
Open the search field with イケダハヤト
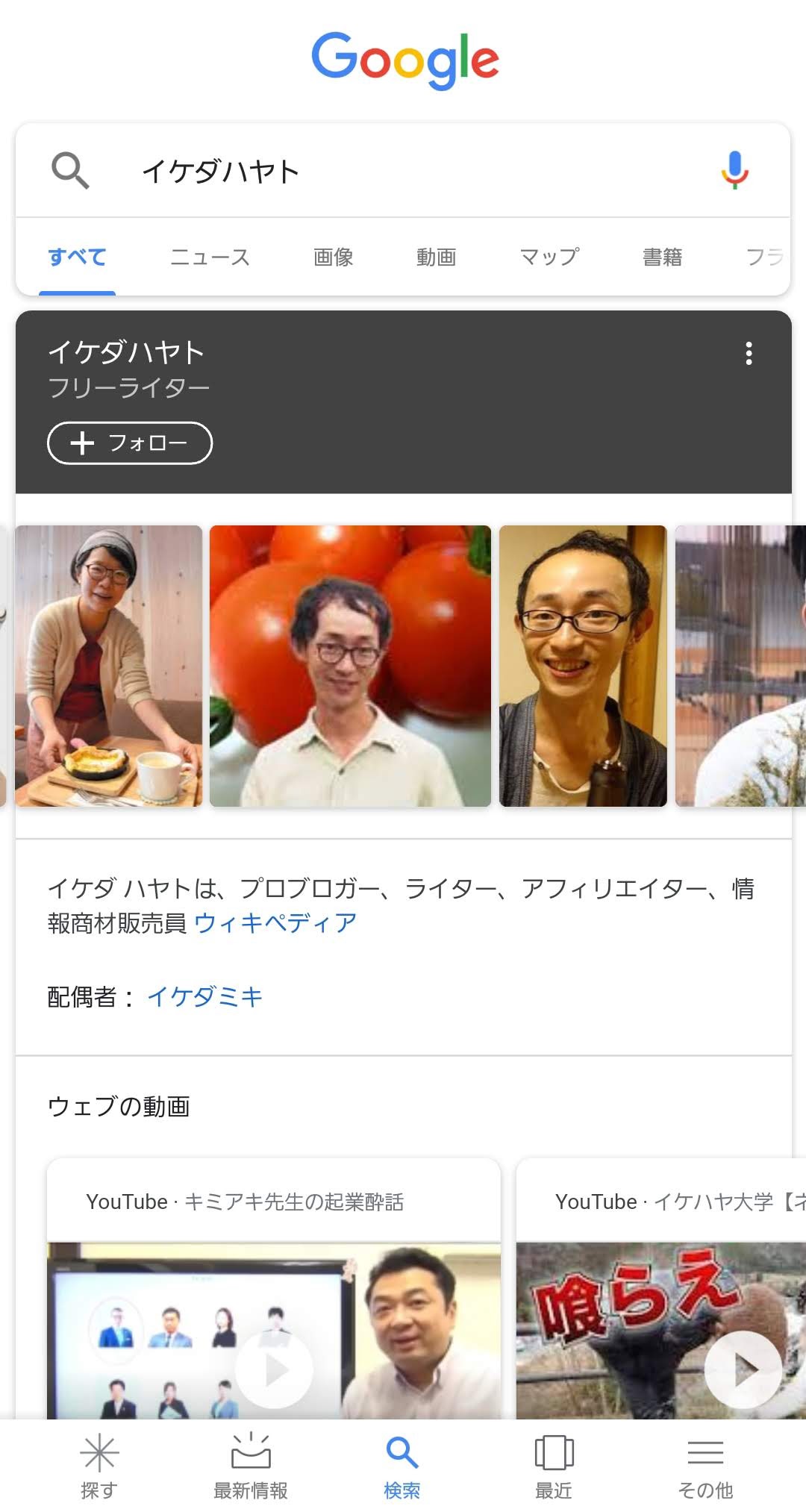click(x=403, y=170)
